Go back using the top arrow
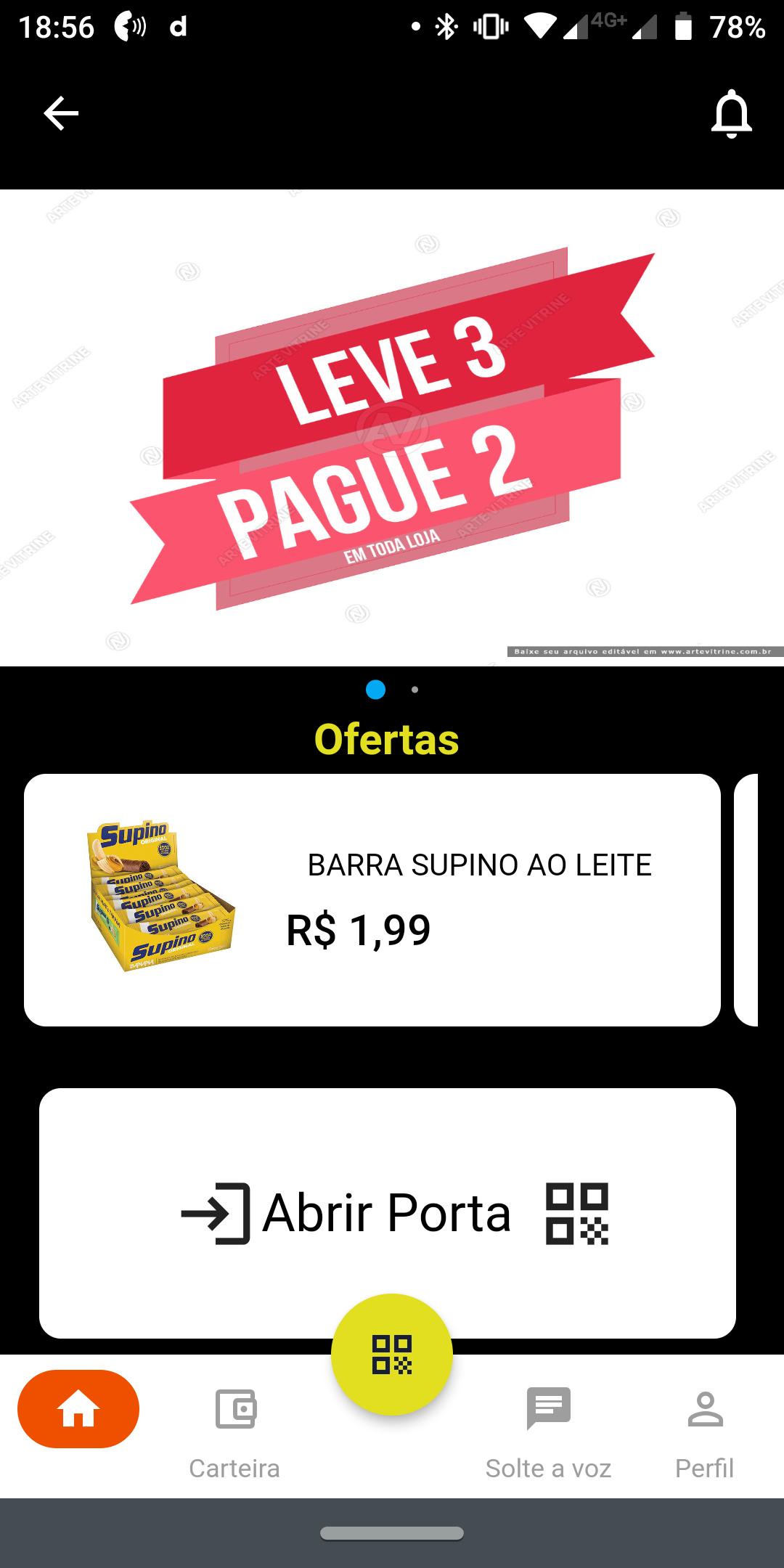The height and width of the screenshot is (1568, 784). [61, 114]
